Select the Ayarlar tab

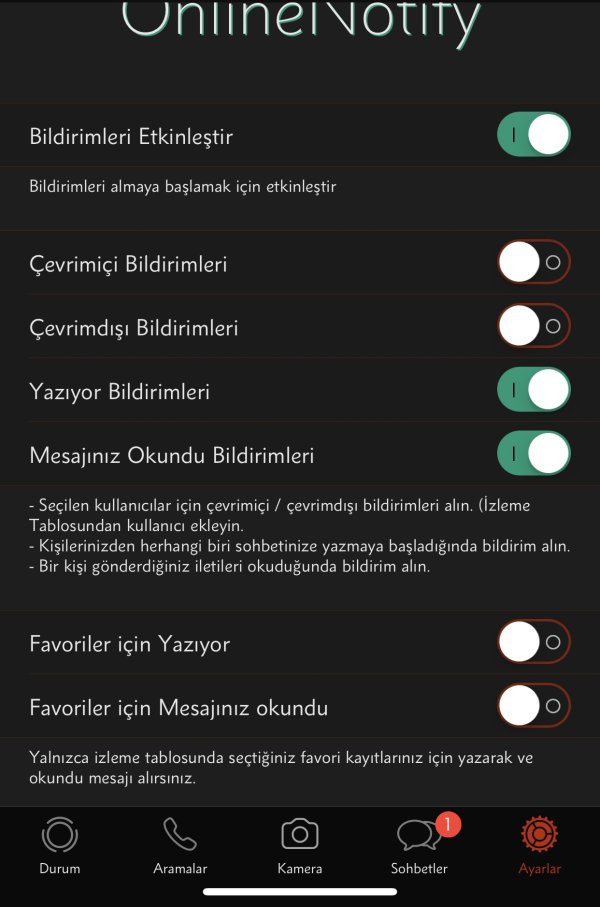539,846
